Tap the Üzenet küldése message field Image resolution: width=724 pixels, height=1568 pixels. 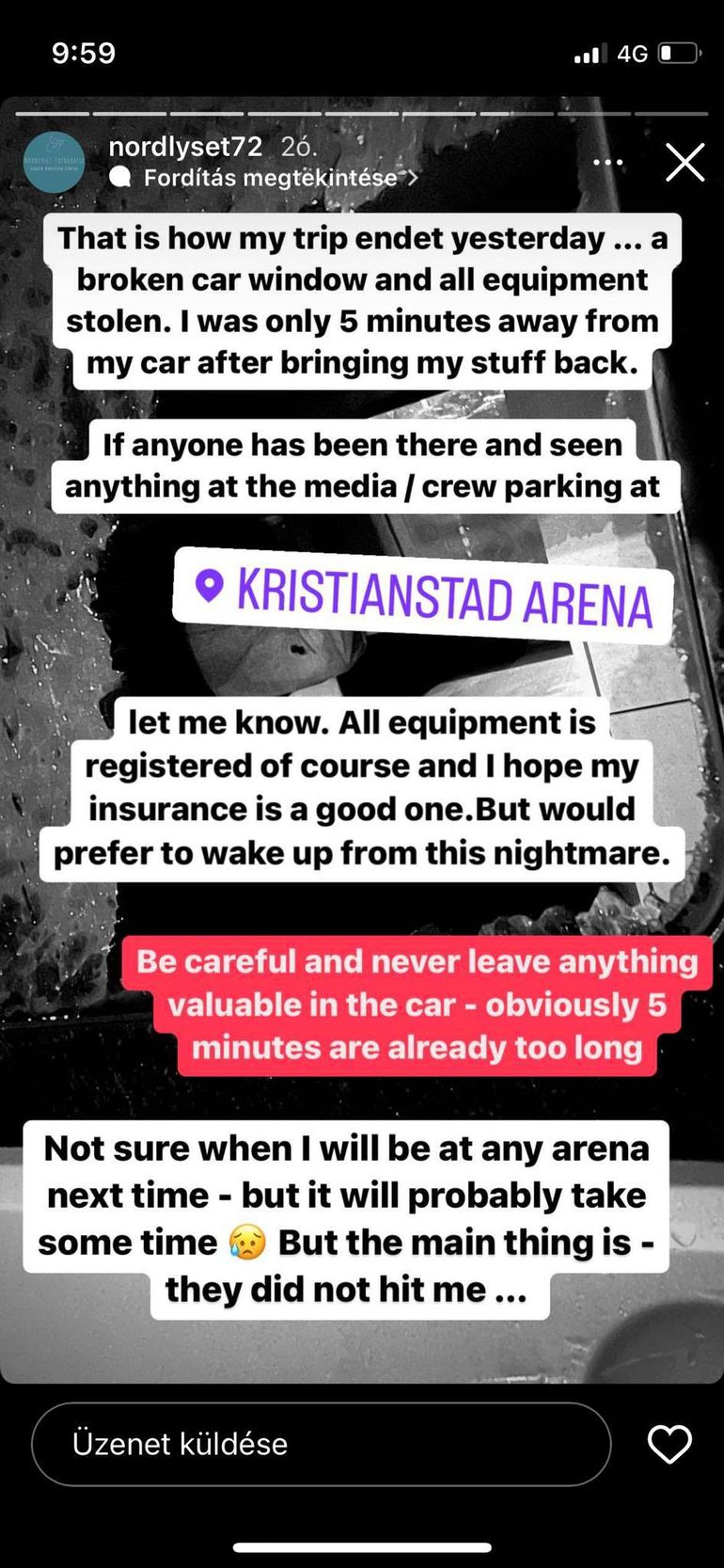(321, 1444)
